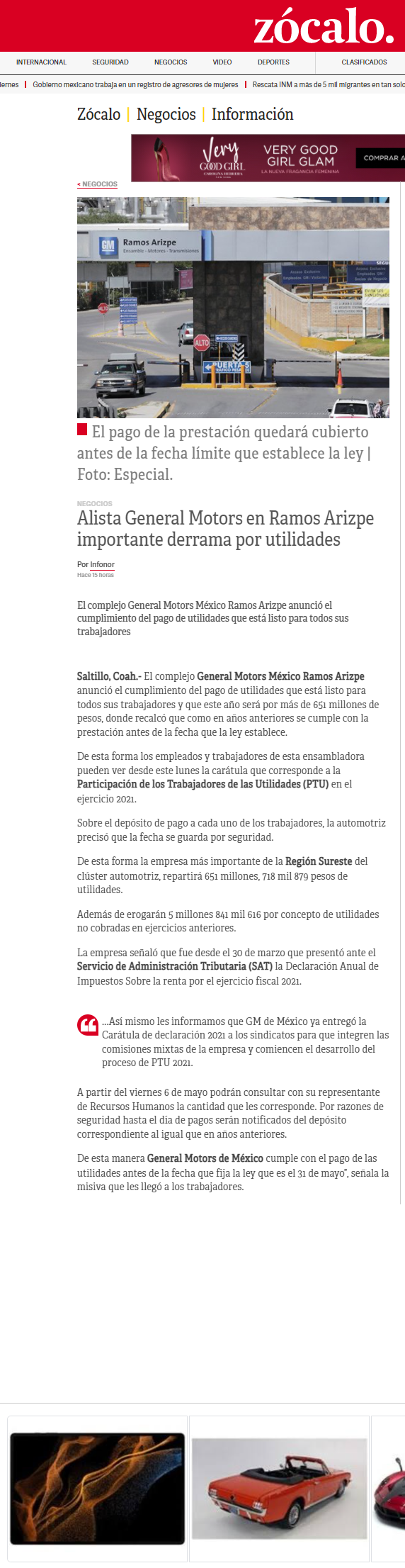405x1568 pixels.
Task: Go to the Deportes section
Action: point(273,62)
